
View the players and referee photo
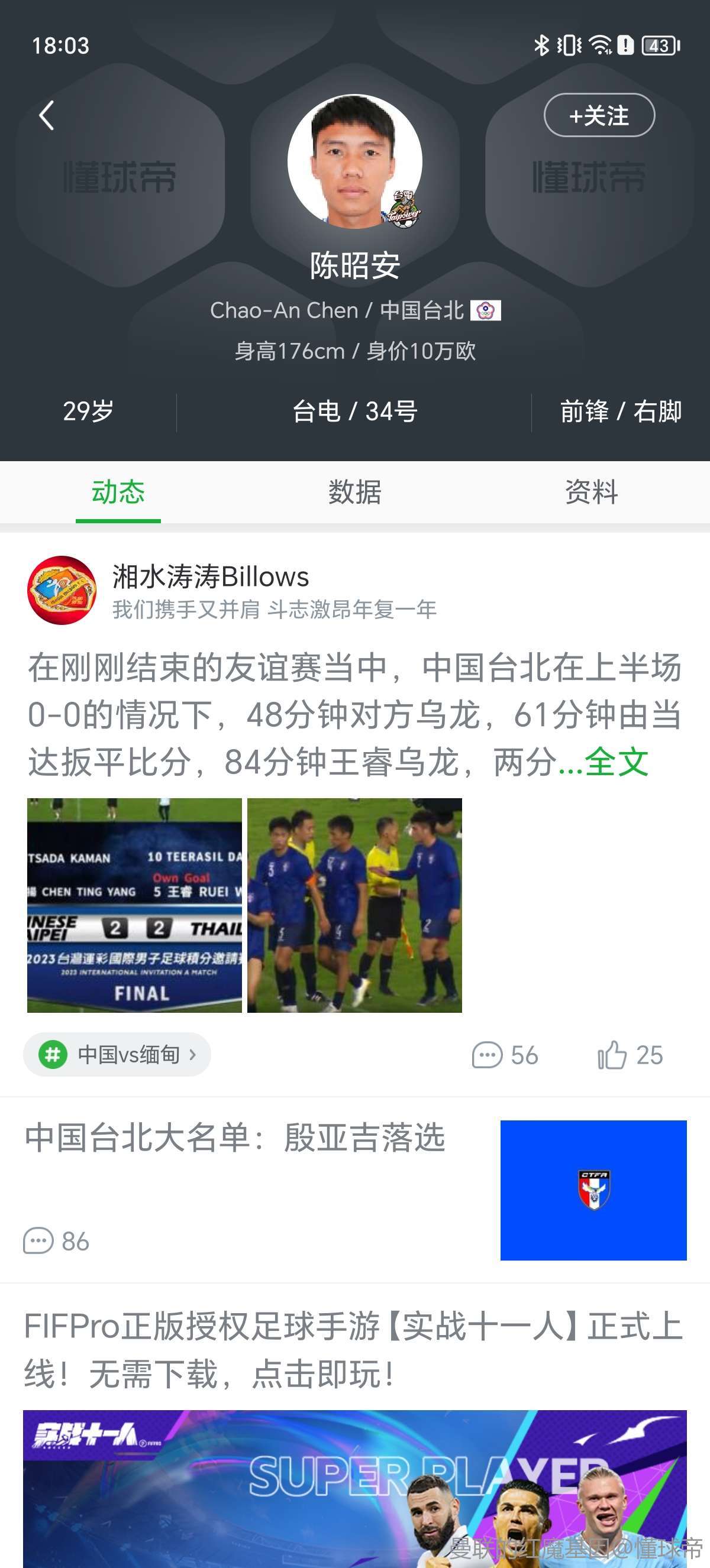pyautogui.click(x=354, y=905)
